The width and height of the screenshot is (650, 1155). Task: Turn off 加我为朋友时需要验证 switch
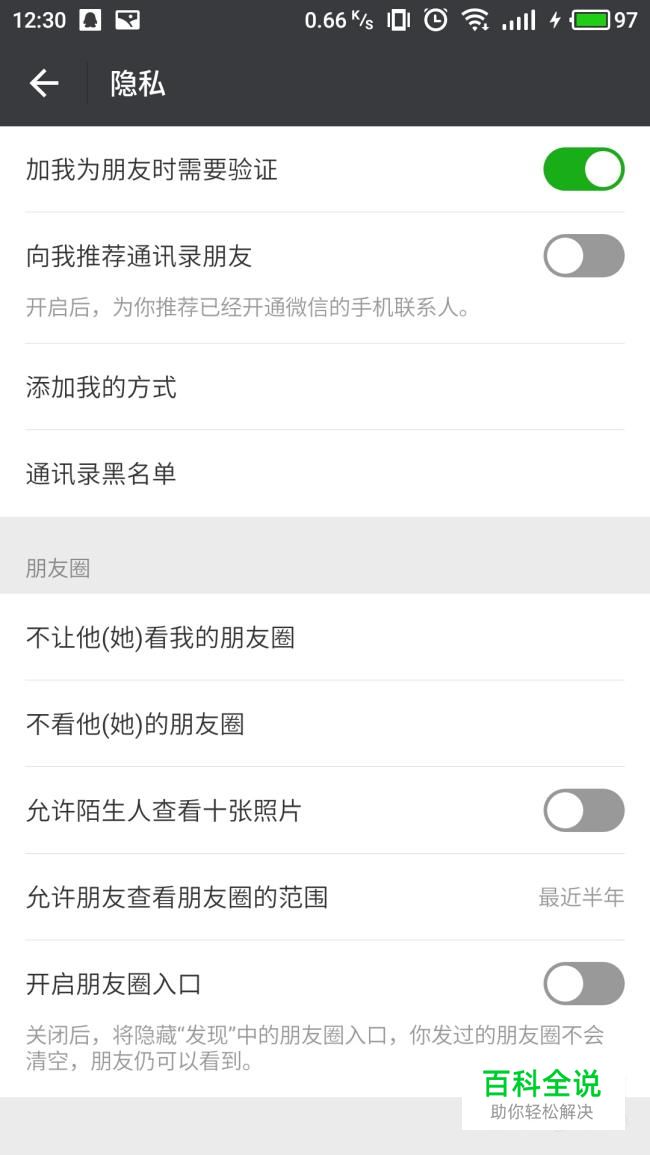pos(584,169)
